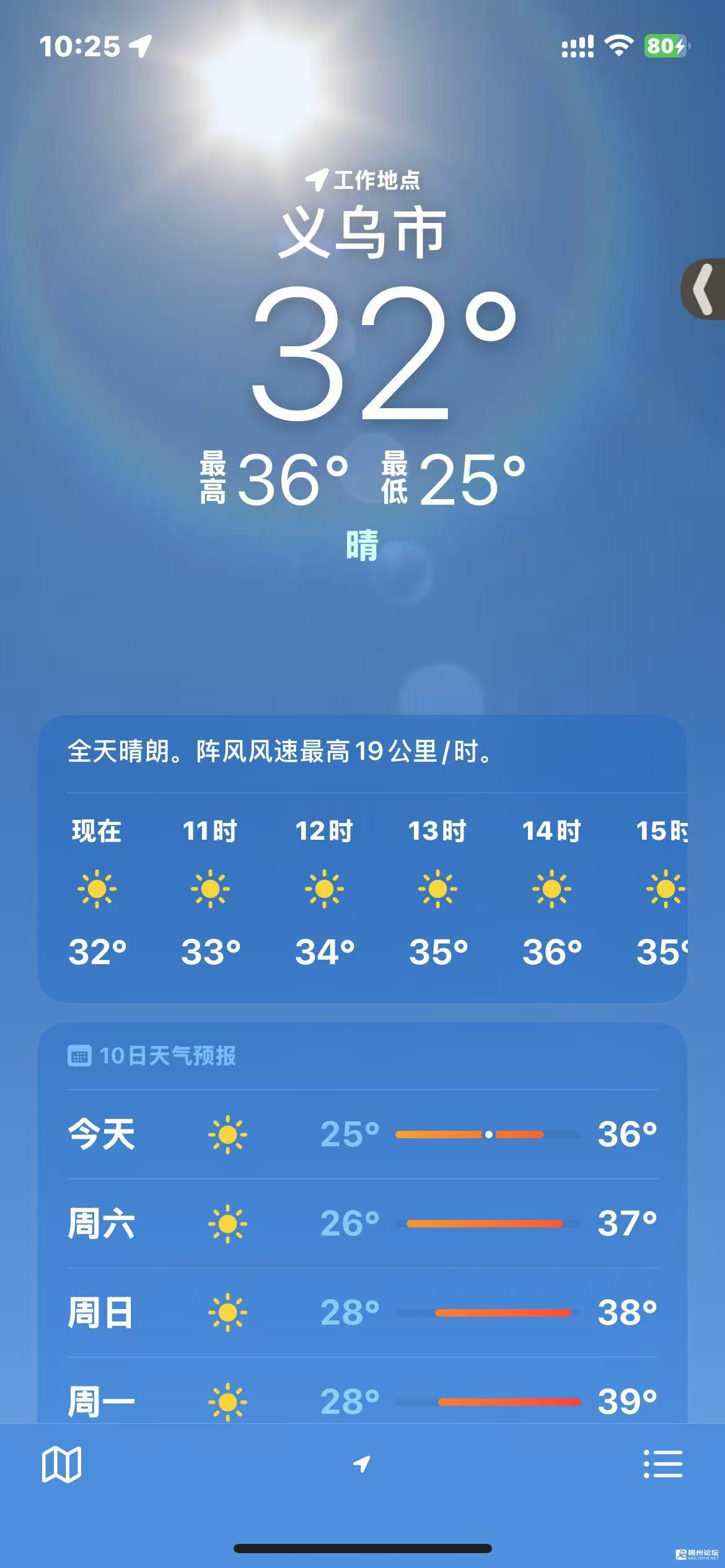Screen dimensions: 725x1568
Task: Open the 周一 forecast row
Action: [362, 1401]
